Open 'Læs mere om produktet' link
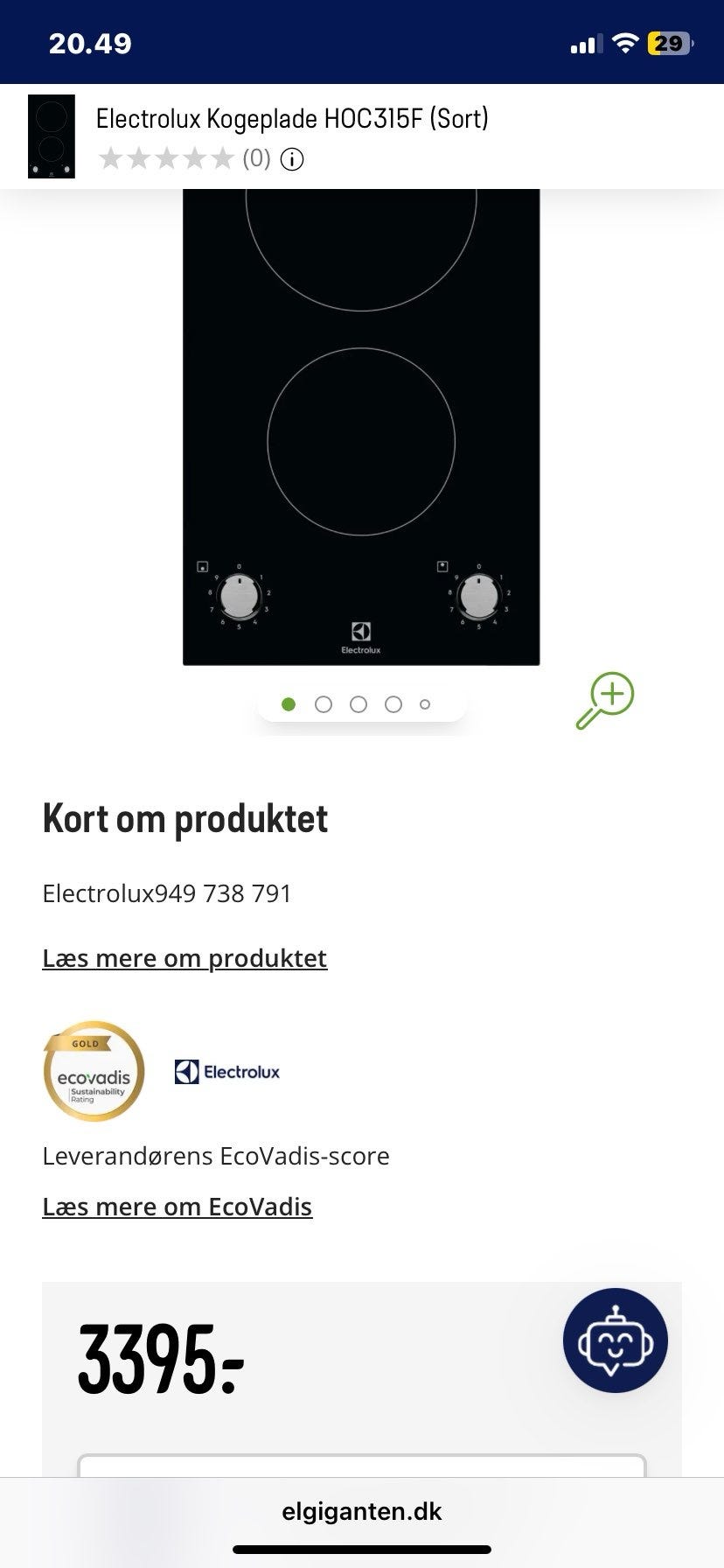The width and height of the screenshot is (724, 1568). tap(184, 958)
